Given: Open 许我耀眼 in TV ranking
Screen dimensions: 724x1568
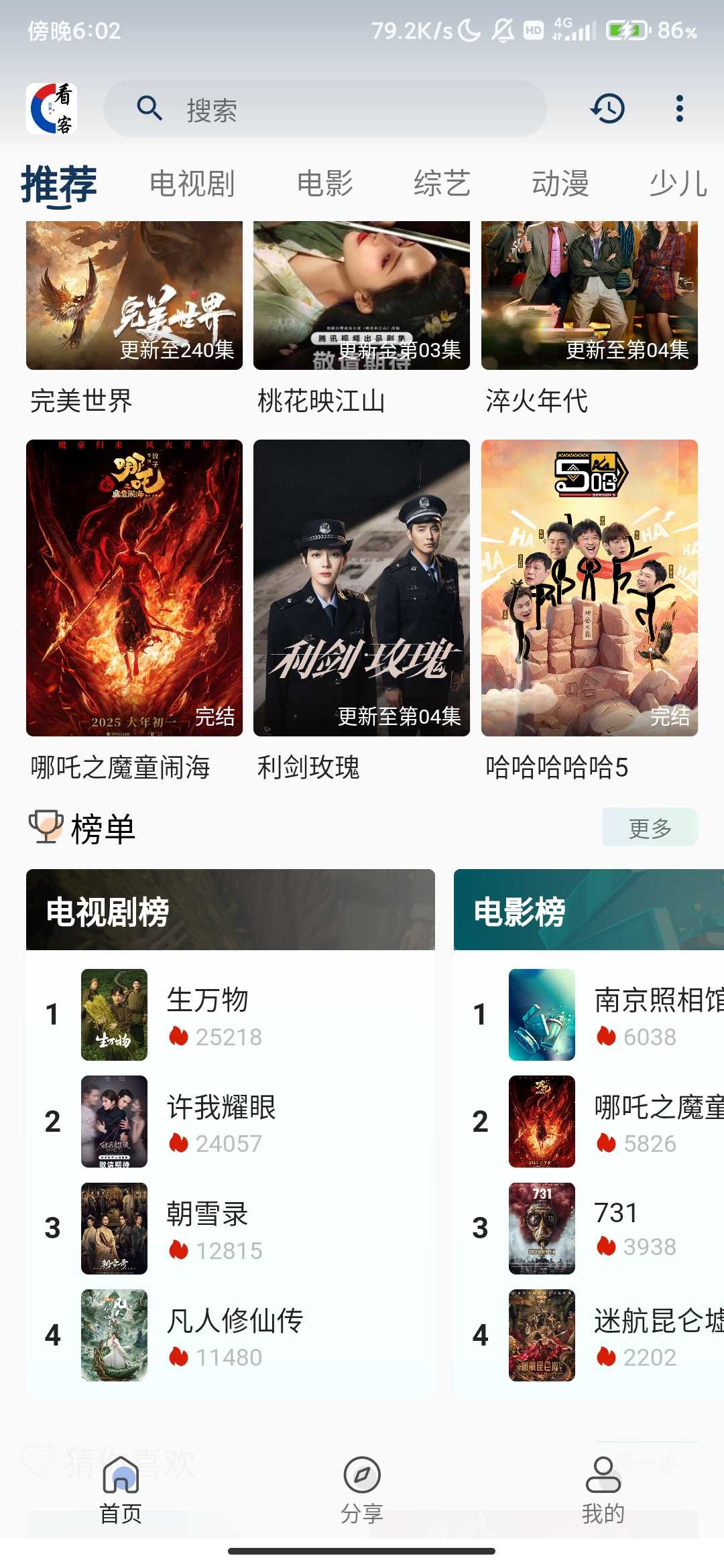Looking at the screenshot, I should click(x=221, y=1121).
